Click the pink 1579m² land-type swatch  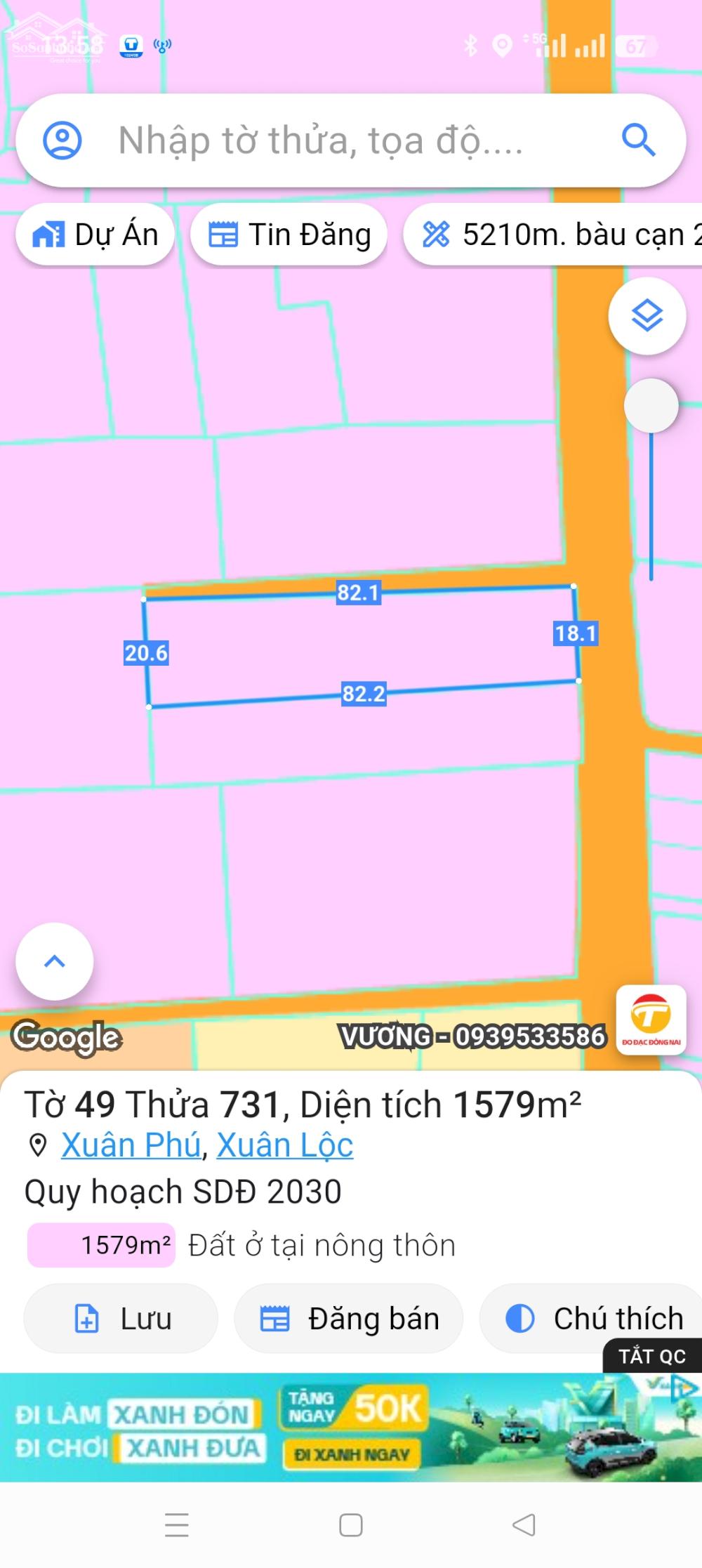click(x=99, y=1244)
